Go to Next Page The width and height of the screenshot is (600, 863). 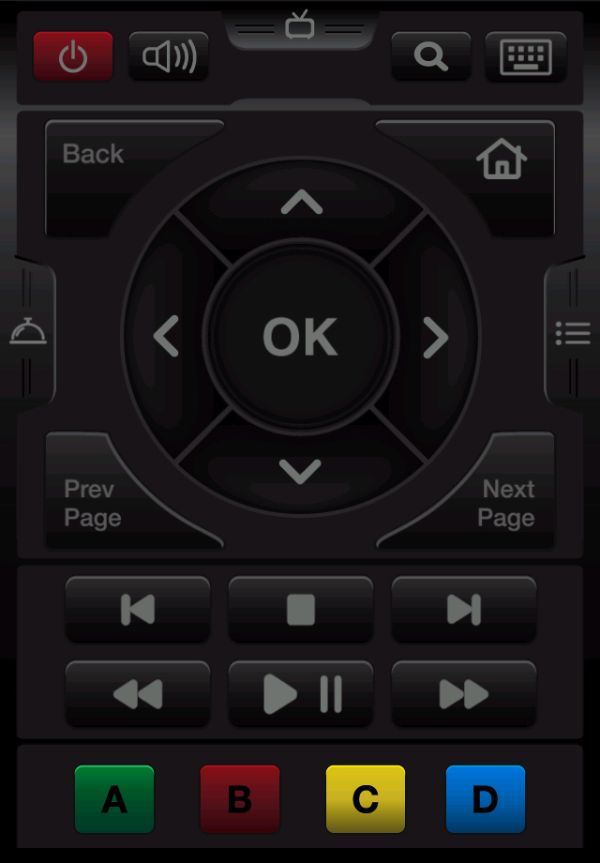click(x=506, y=503)
